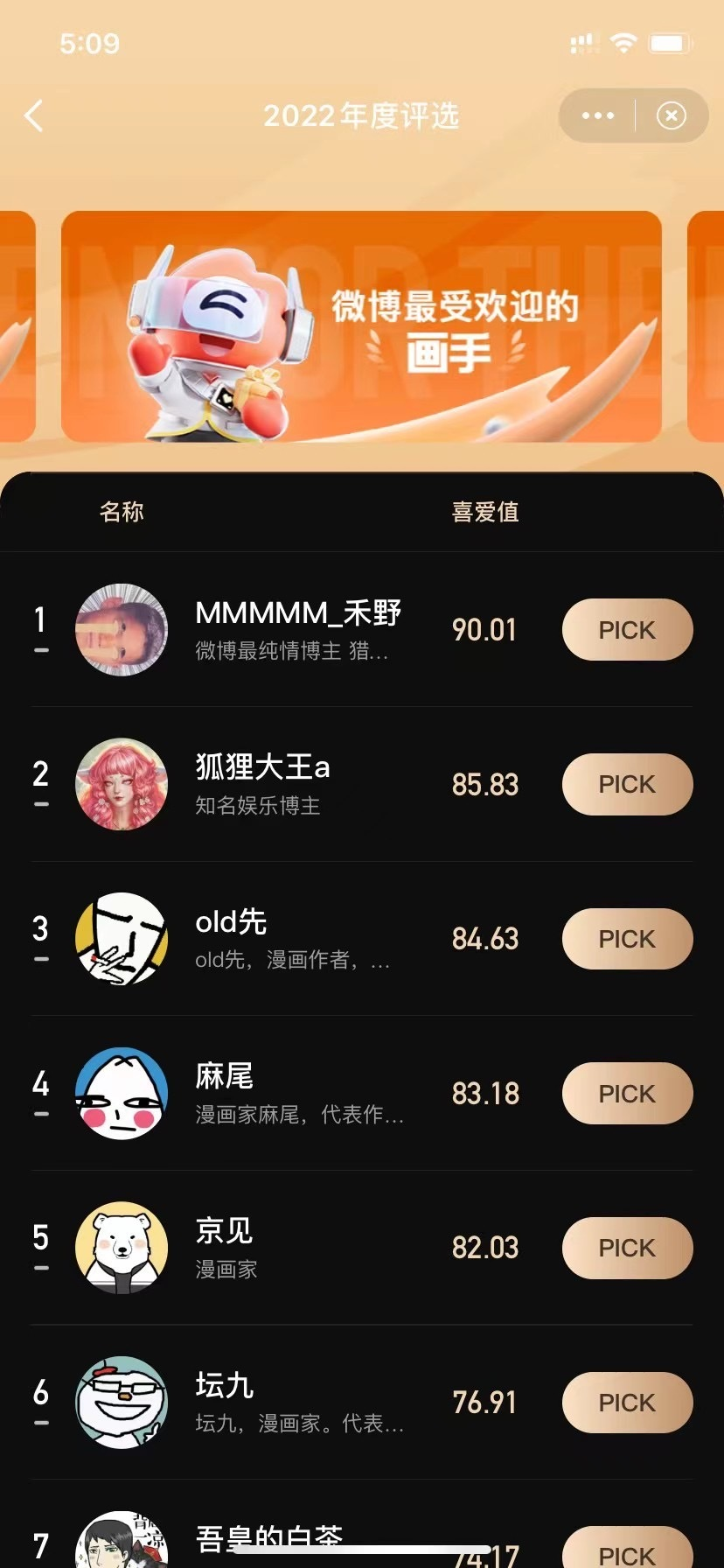
Task: Open 麻尾's avatar profile
Action: click(x=122, y=1093)
